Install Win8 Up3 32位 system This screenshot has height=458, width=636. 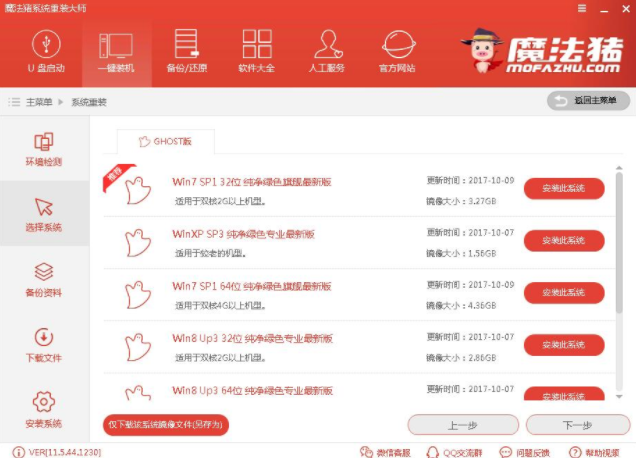pyautogui.click(x=564, y=344)
